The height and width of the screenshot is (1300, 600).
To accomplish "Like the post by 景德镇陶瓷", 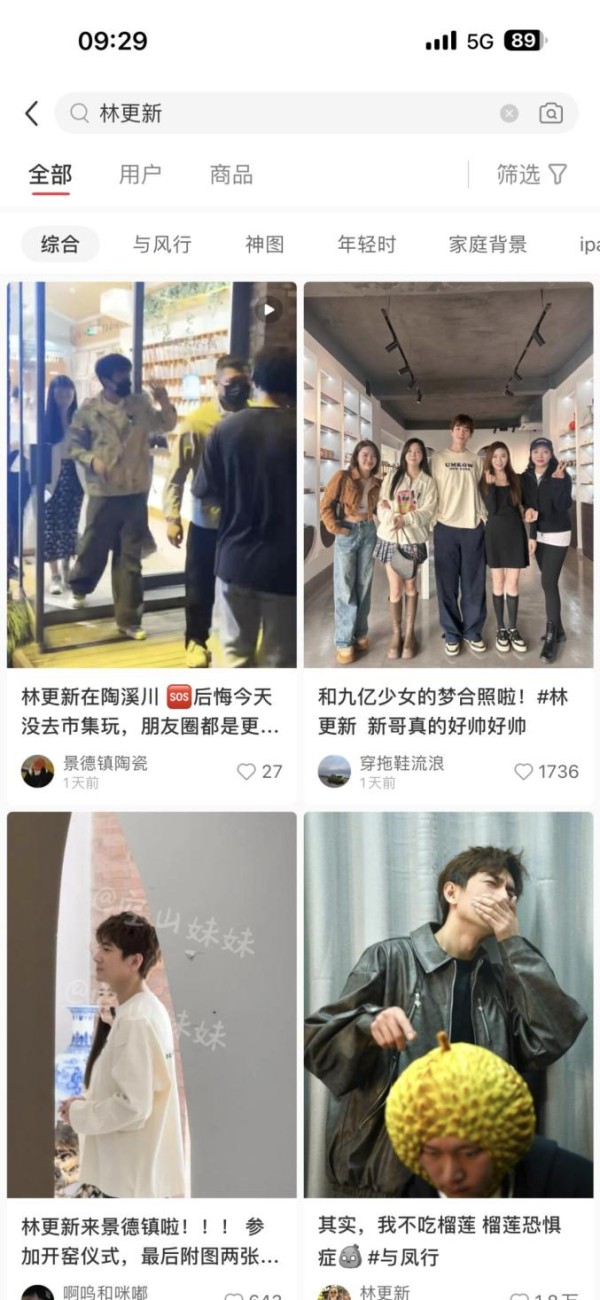I will tap(259, 771).
